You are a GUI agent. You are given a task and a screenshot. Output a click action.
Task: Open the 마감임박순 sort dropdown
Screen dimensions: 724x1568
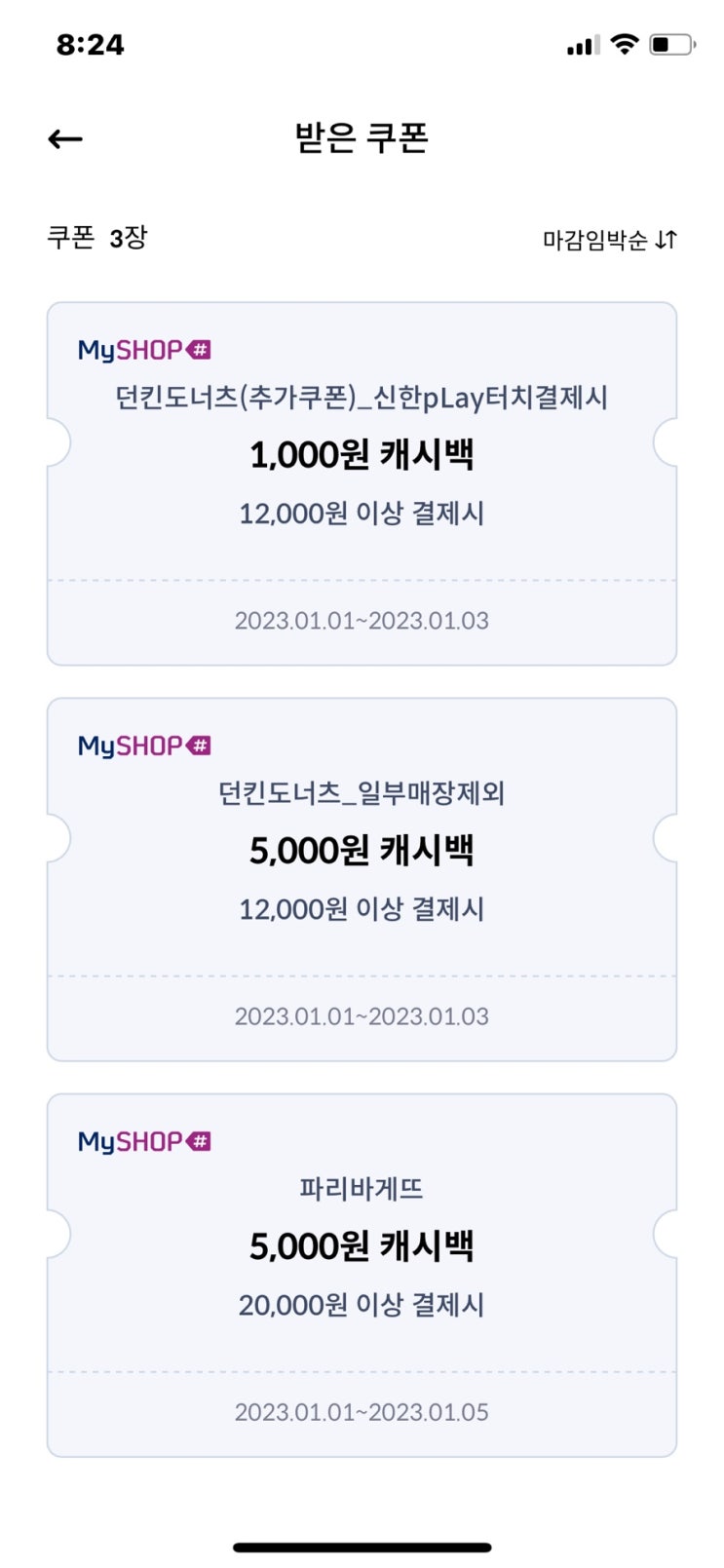coord(610,240)
